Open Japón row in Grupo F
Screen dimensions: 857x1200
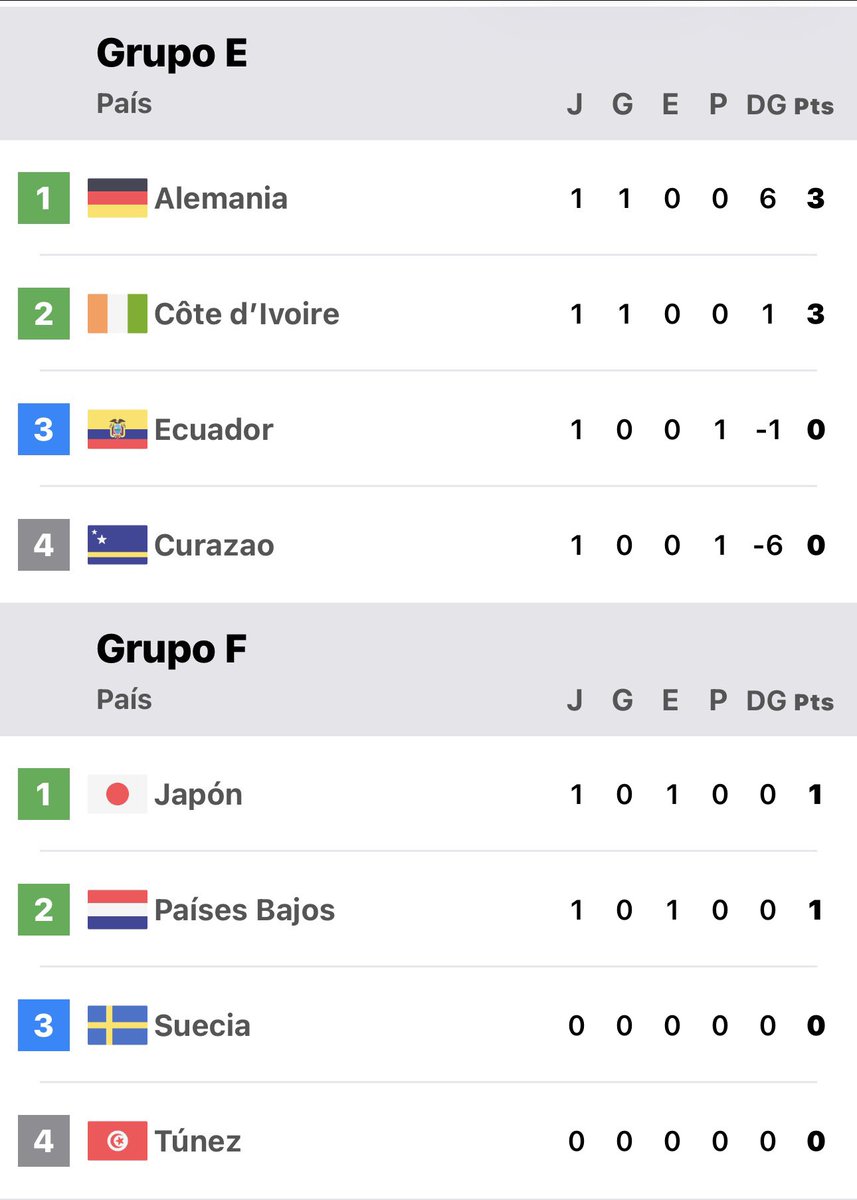[428, 794]
